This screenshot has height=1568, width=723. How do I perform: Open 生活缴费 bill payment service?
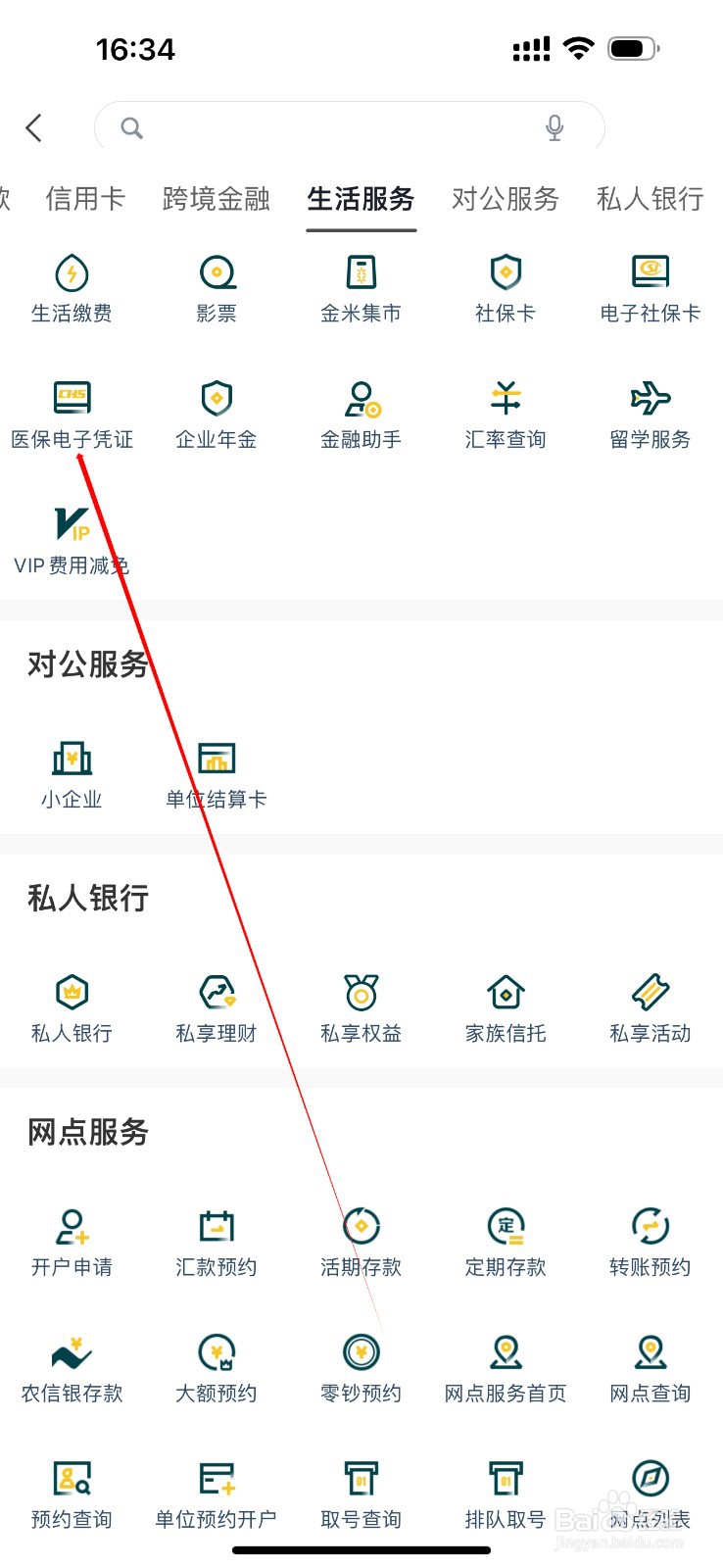pyautogui.click(x=72, y=286)
